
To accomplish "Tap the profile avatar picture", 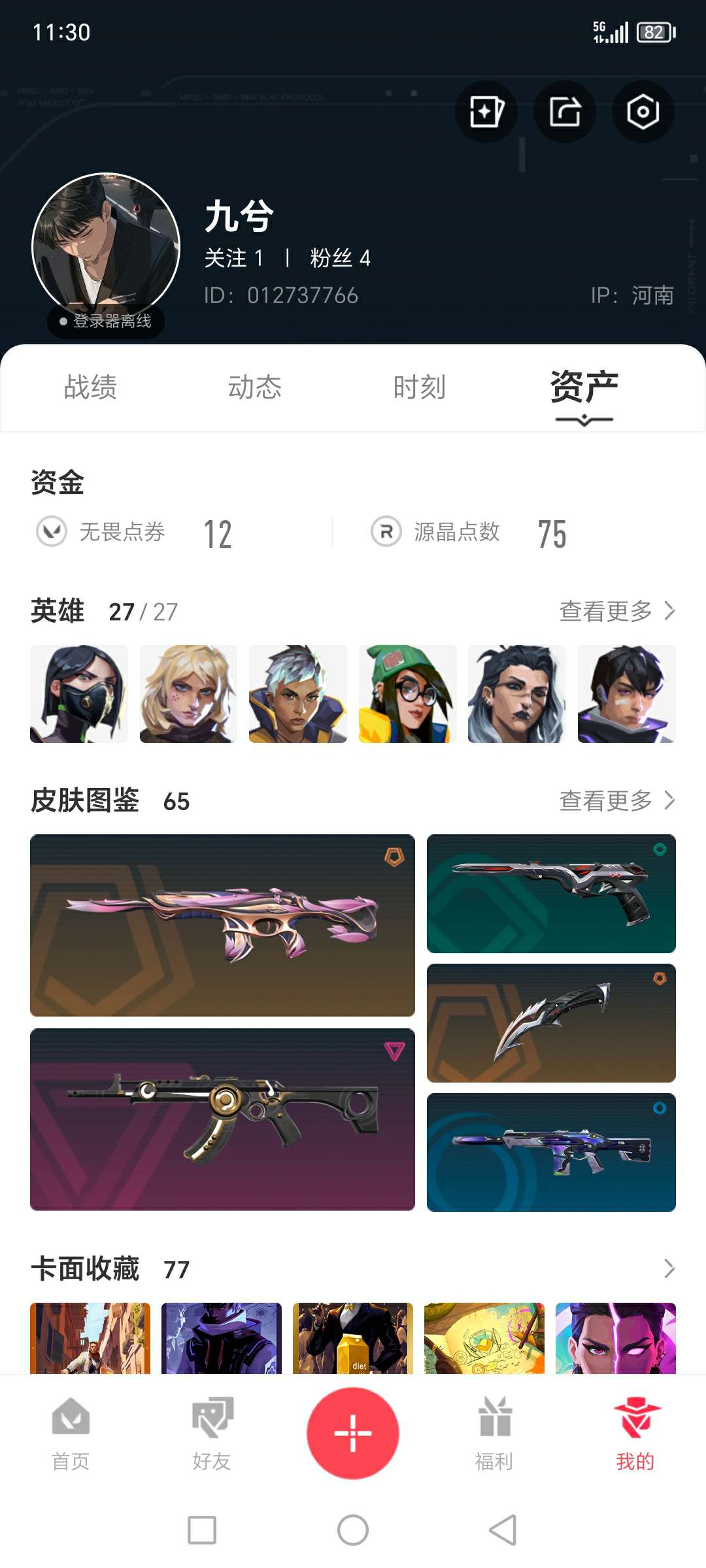I will (106, 247).
